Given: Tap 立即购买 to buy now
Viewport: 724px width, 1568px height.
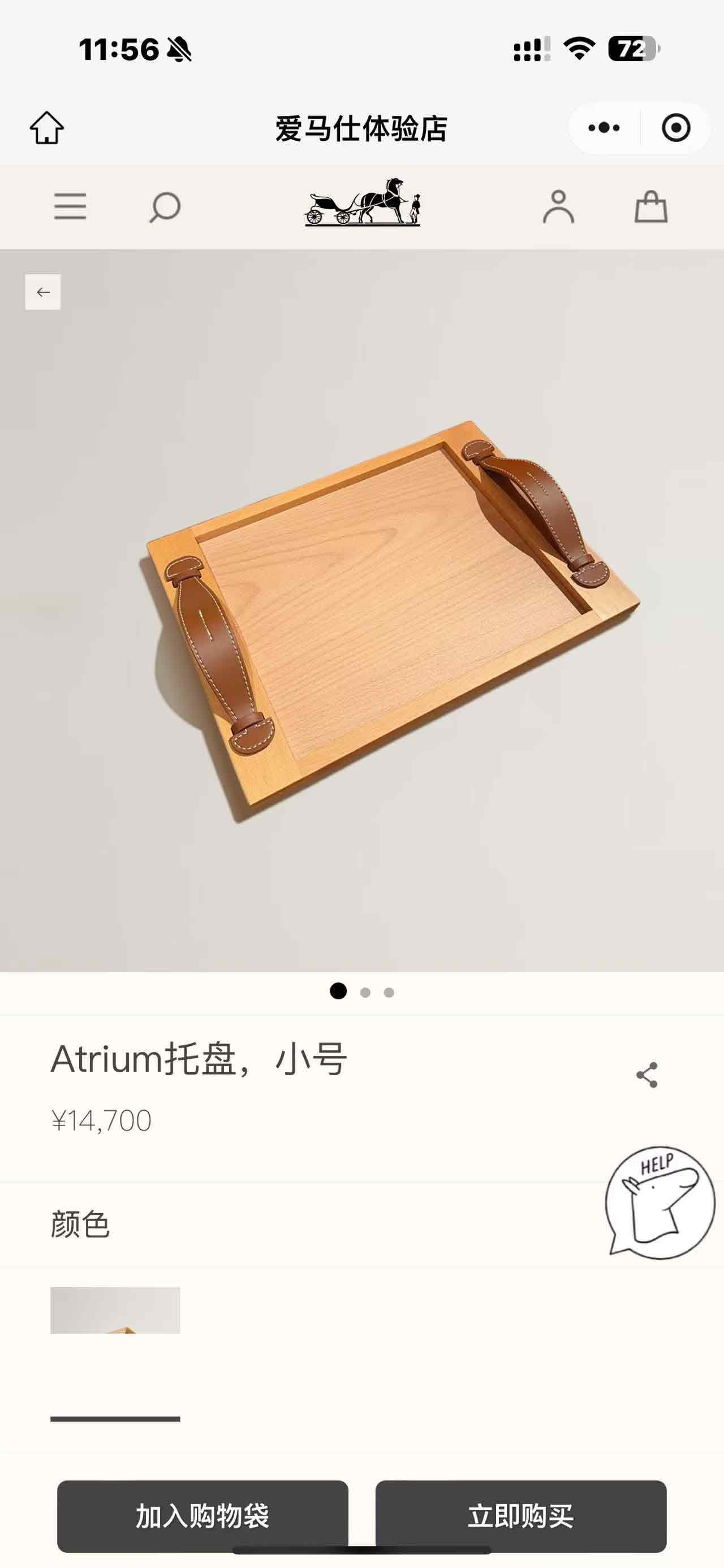Looking at the screenshot, I should [x=520, y=1515].
